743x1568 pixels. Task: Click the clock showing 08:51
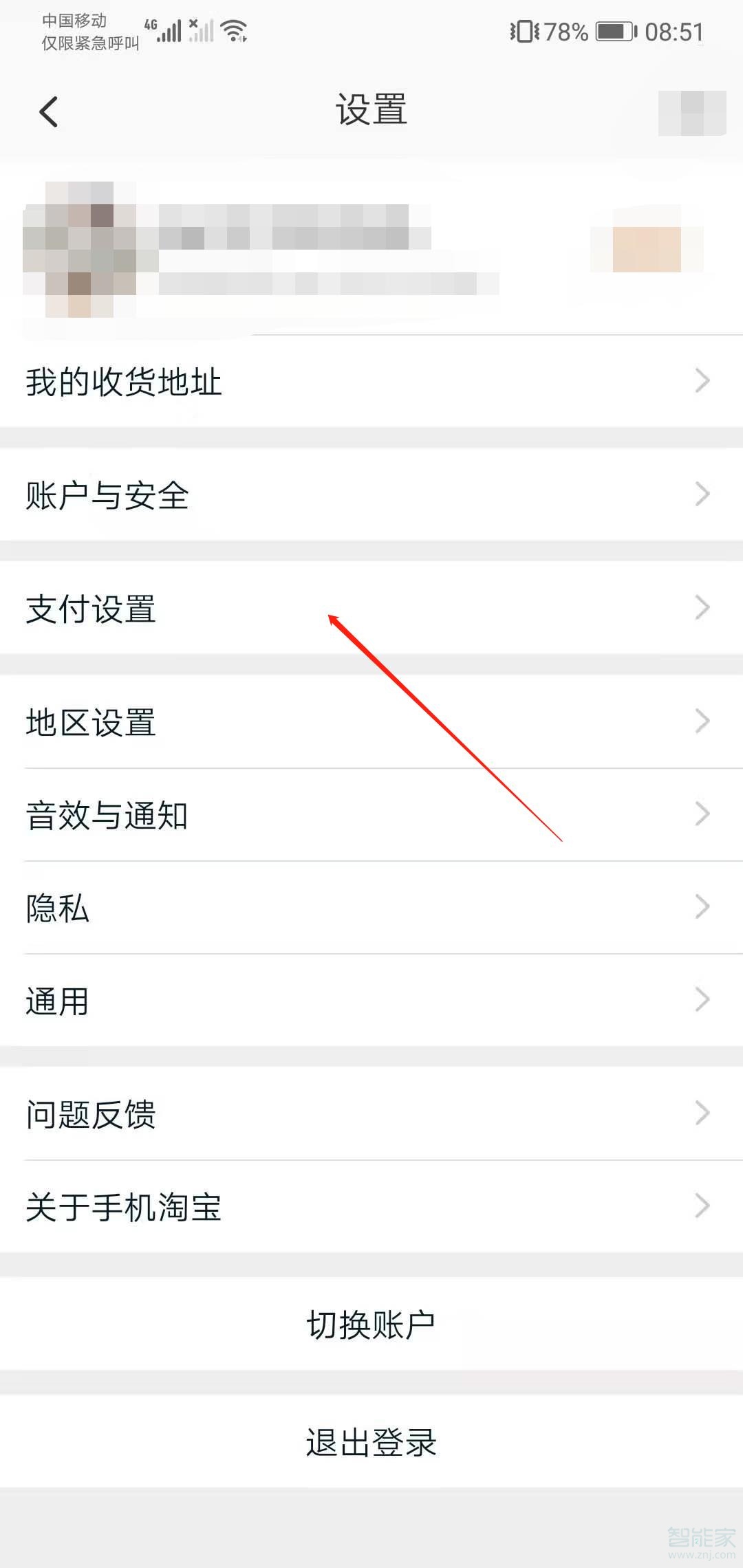click(x=675, y=31)
